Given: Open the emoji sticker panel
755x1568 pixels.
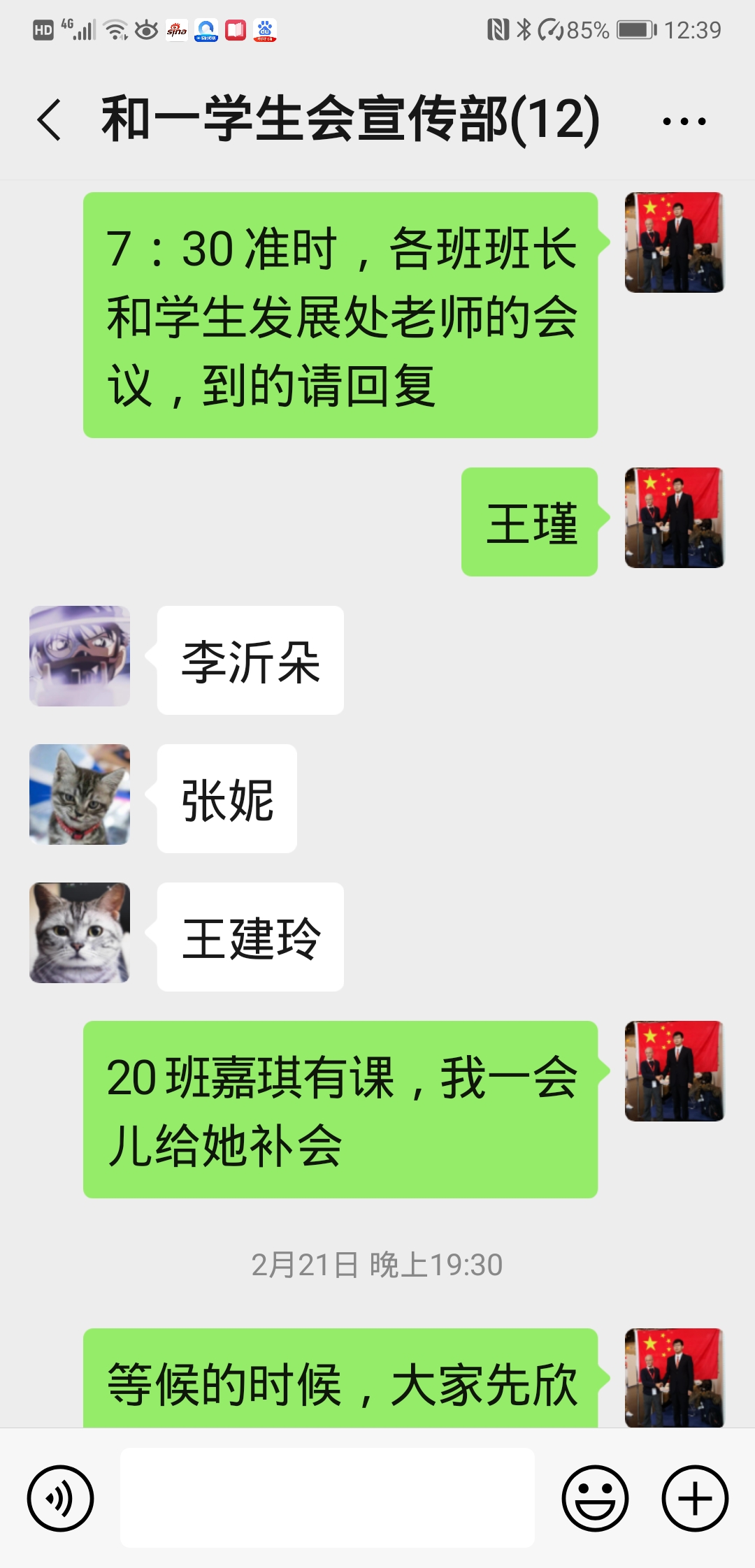Looking at the screenshot, I should [x=595, y=1498].
